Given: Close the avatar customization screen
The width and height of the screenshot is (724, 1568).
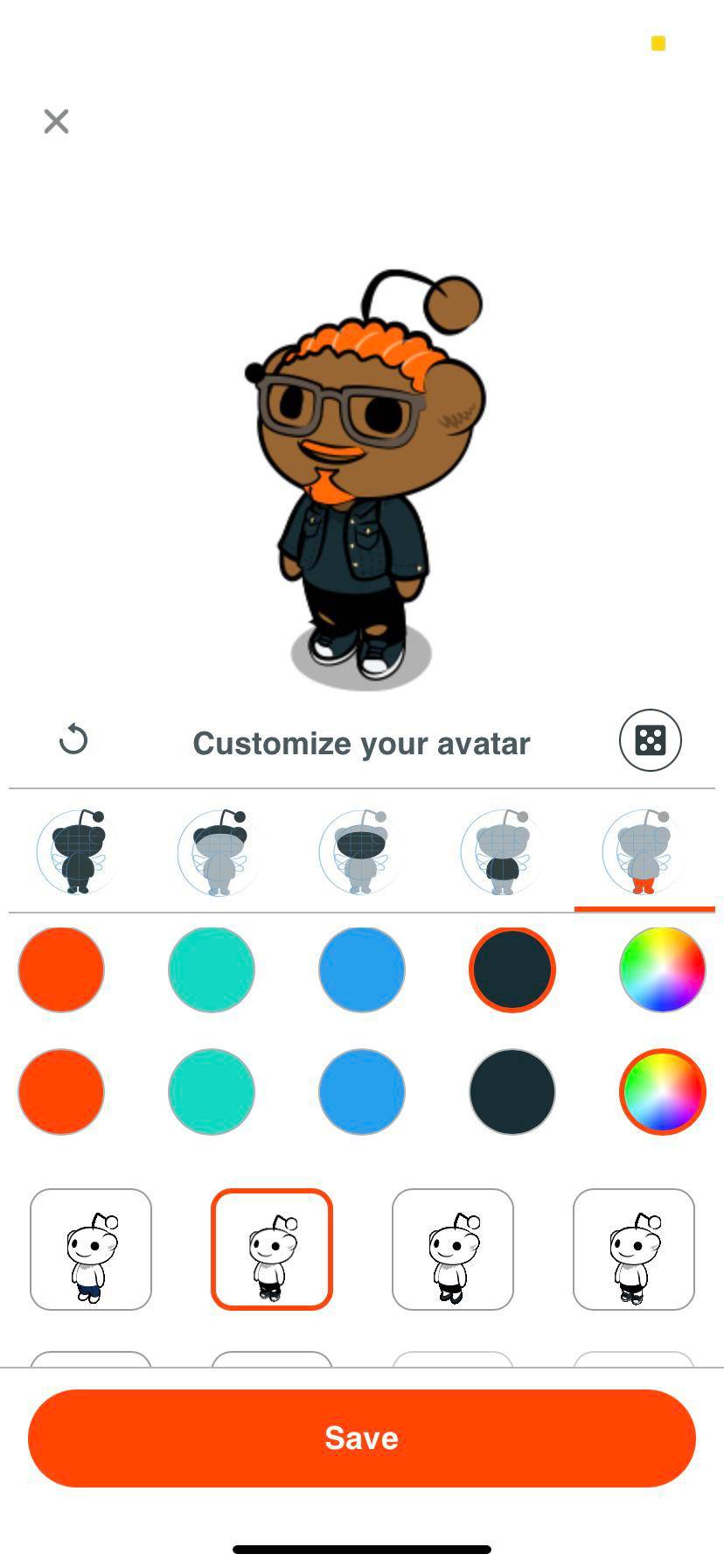Looking at the screenshot, I should point(55,121).
